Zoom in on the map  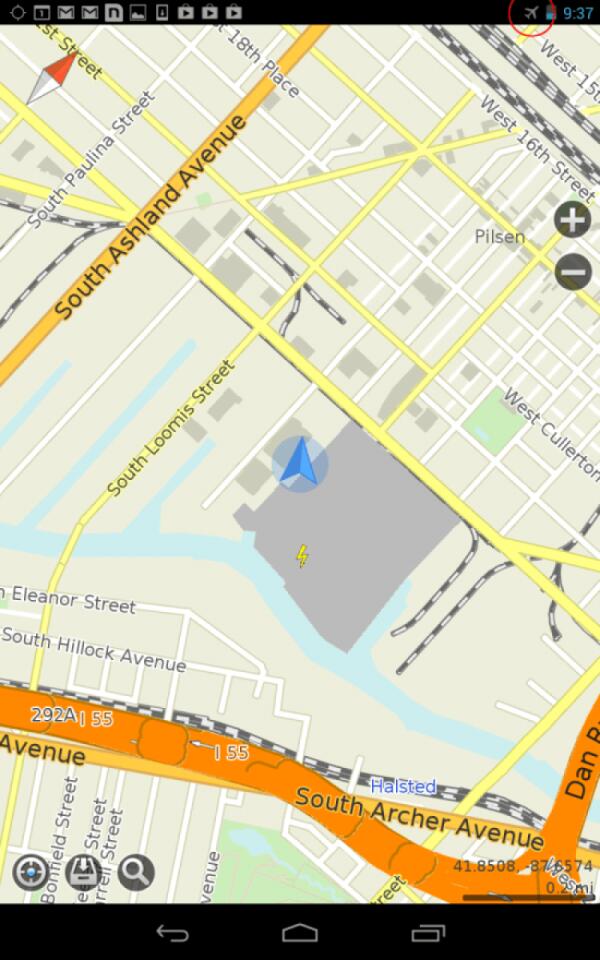tap(573, 219)
